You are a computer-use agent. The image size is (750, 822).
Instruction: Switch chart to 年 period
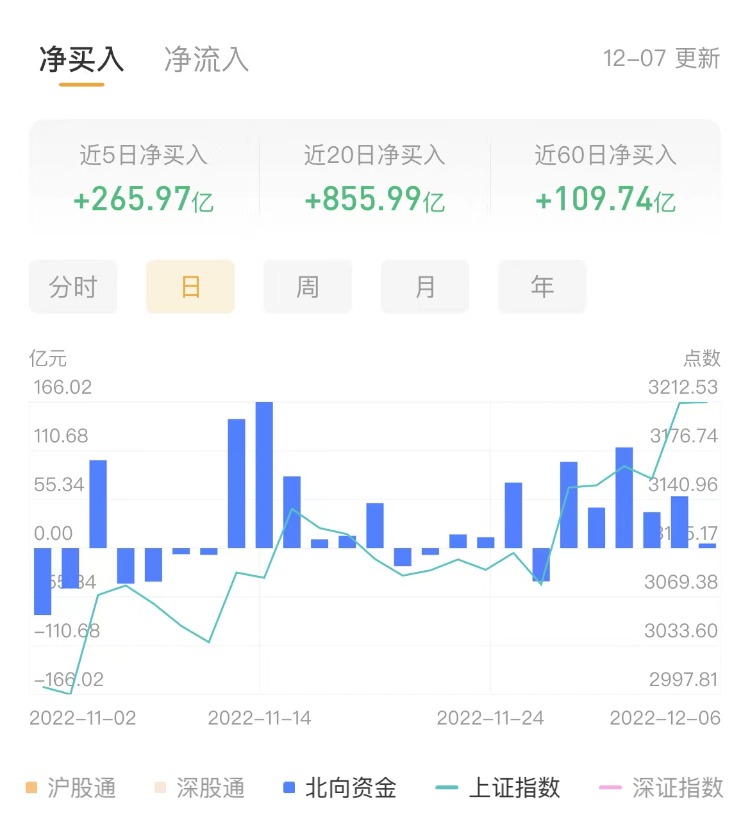(542, 287)
